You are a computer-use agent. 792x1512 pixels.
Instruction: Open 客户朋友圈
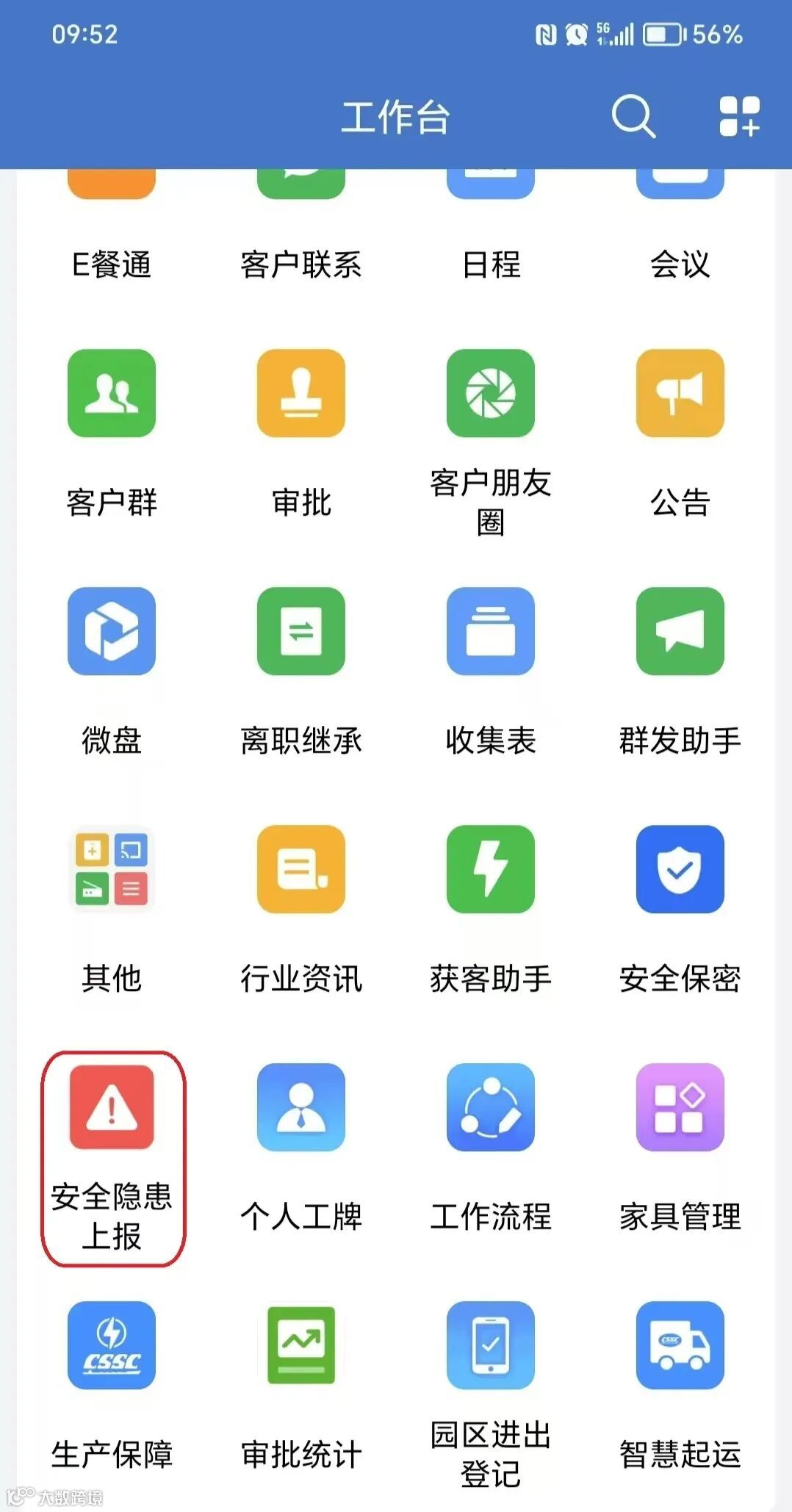(491, 394)
